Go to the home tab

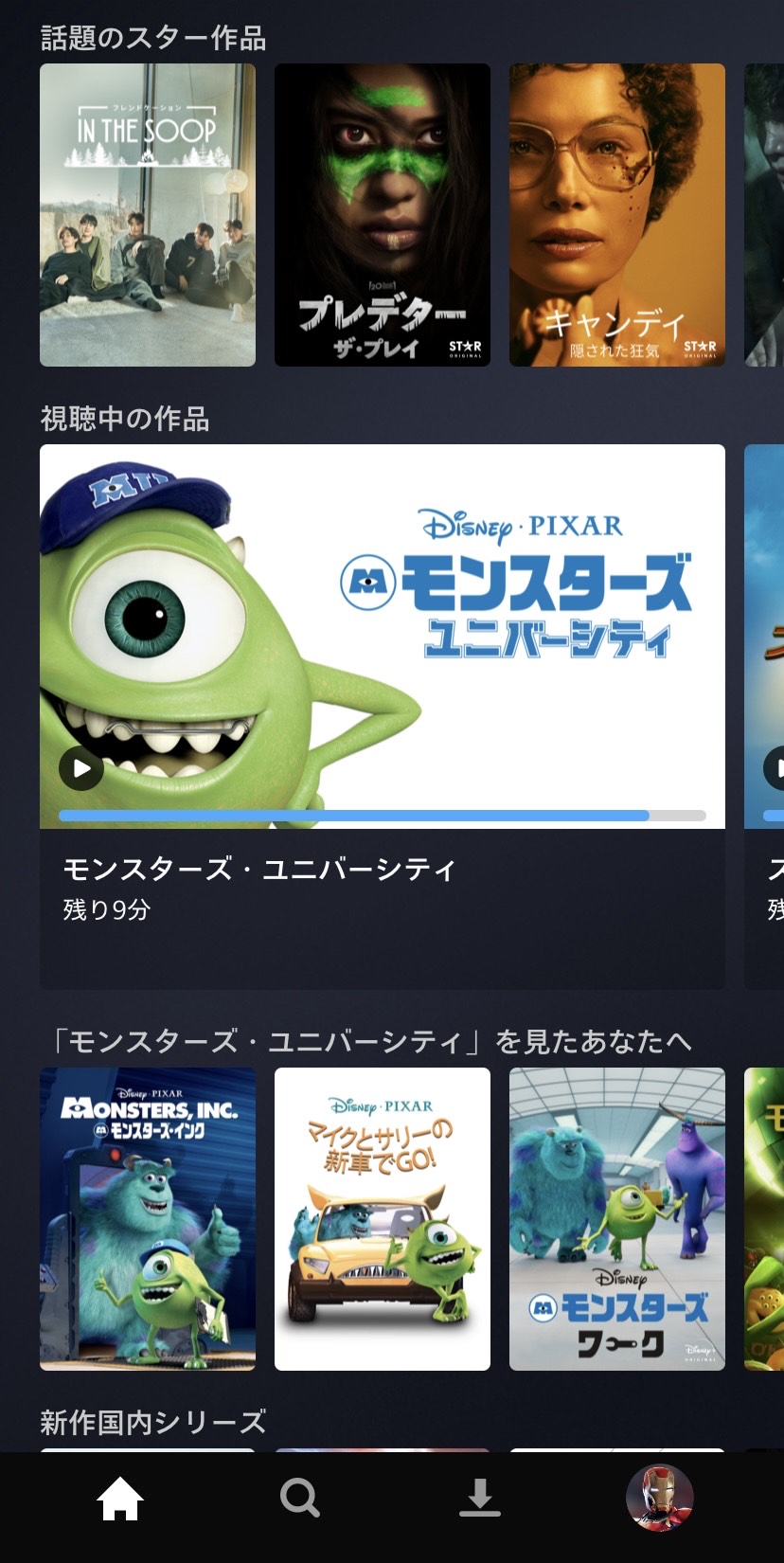pyautogui.click(x=120, y=1499)
